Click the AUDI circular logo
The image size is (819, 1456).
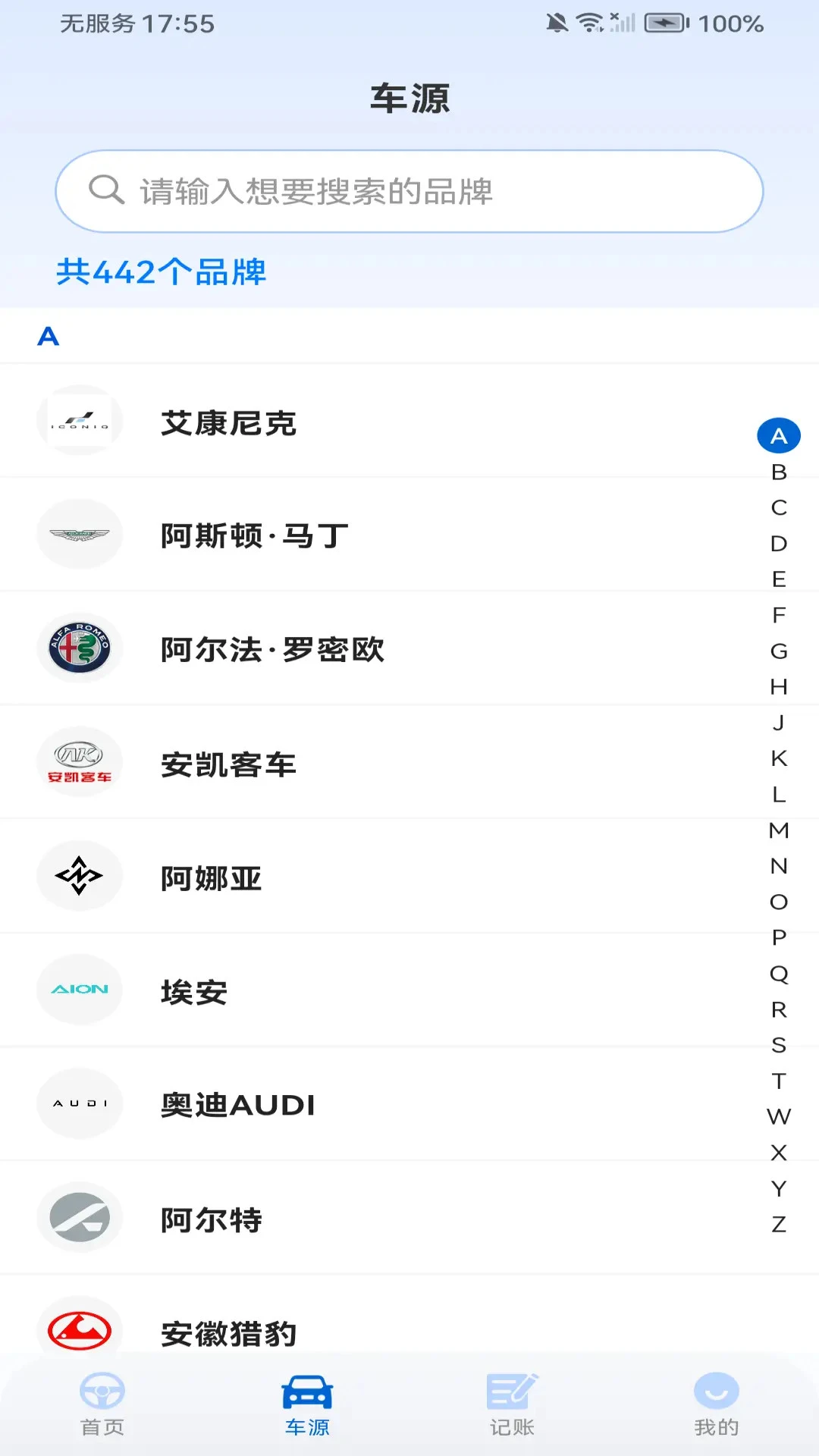coord(80,1103)
